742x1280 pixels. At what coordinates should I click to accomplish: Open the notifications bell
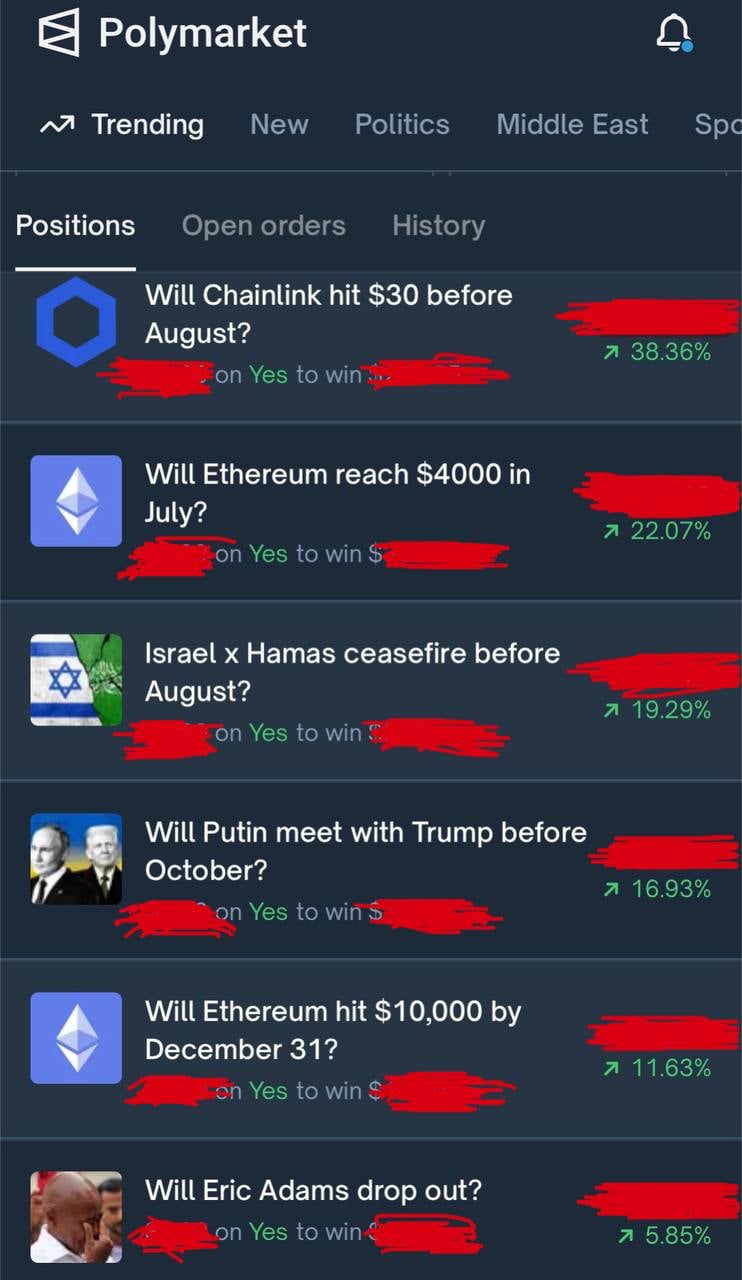click(x=673, y=35)
